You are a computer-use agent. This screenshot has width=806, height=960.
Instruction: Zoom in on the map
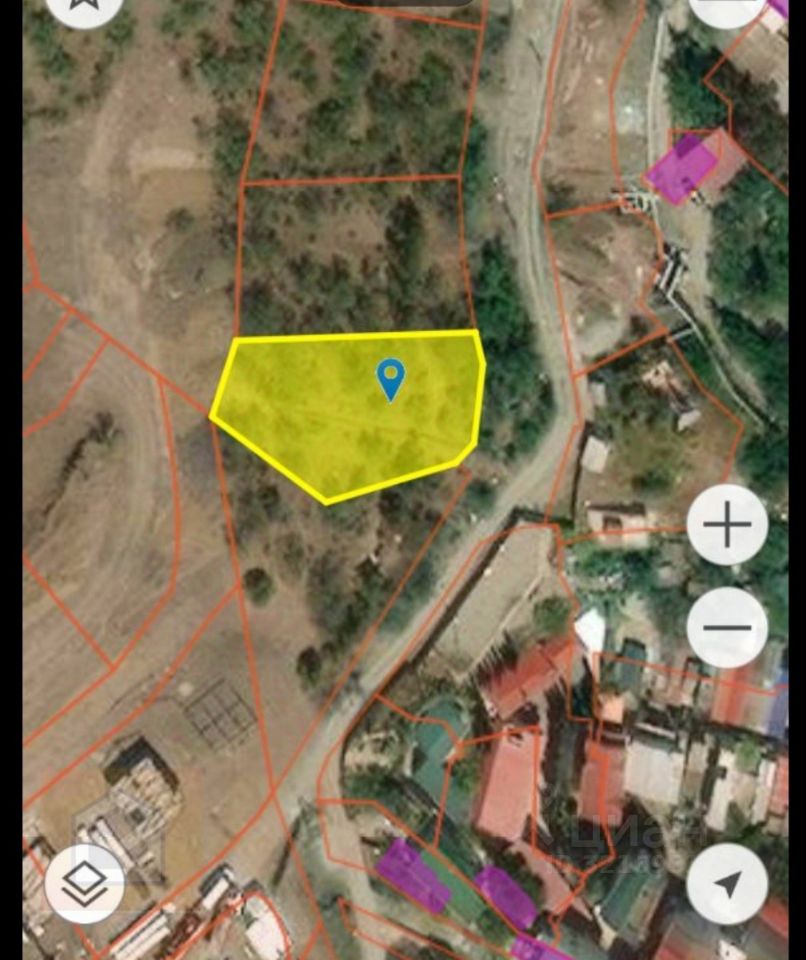pyautogui.click(x=727, y=525)
